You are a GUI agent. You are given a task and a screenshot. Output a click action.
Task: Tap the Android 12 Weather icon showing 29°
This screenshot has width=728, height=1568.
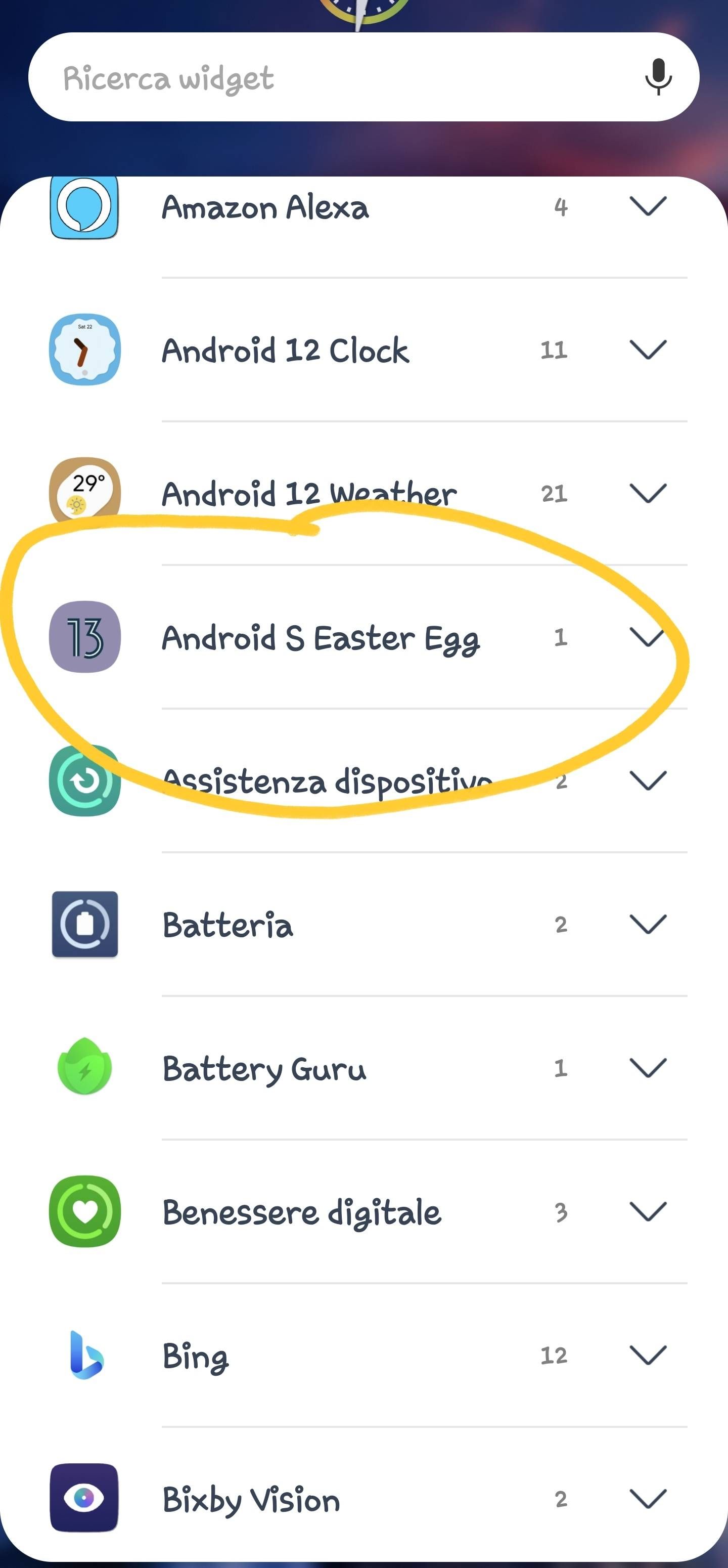(x=85, y=493)
